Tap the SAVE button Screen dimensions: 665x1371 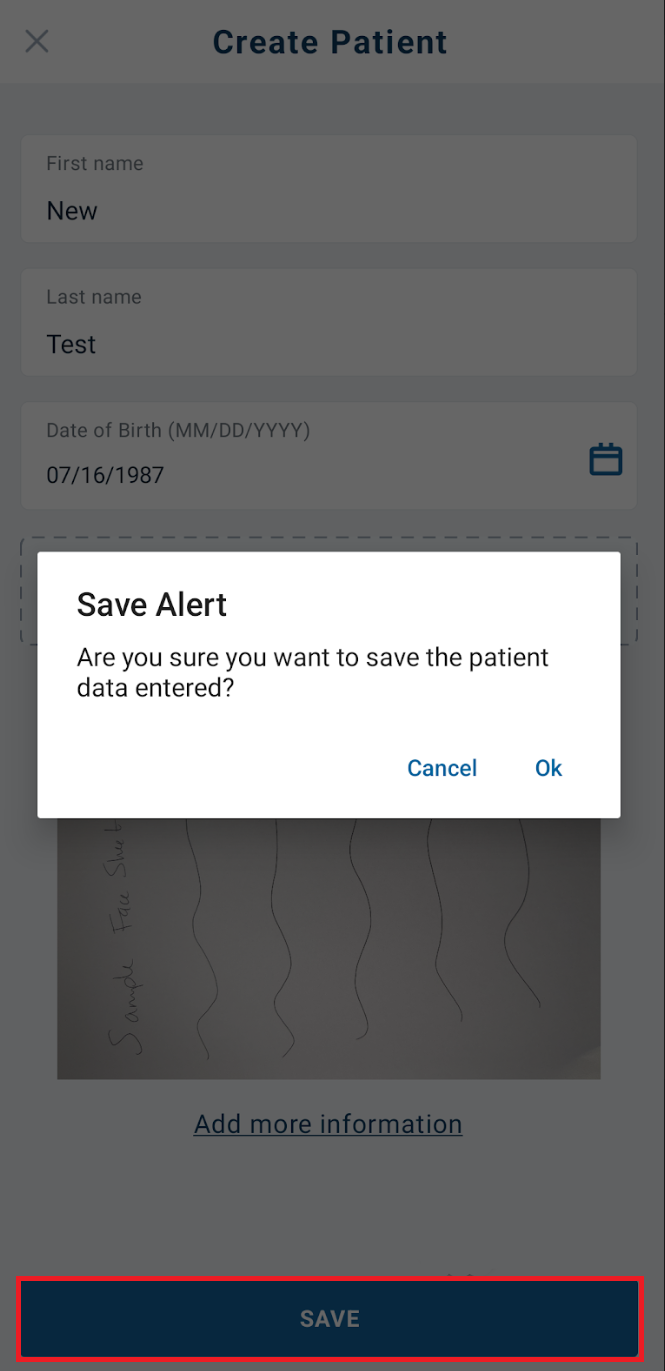329,1318
